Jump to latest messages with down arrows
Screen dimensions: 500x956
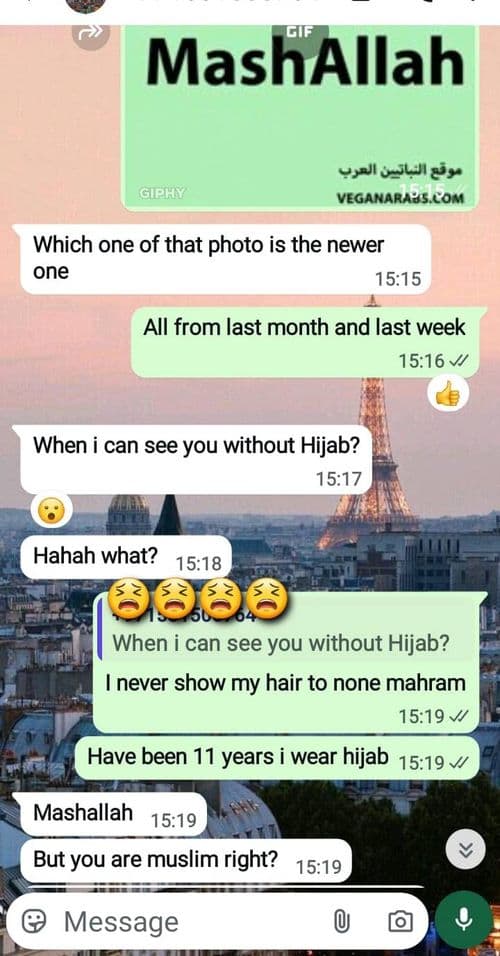pos(465,849)
